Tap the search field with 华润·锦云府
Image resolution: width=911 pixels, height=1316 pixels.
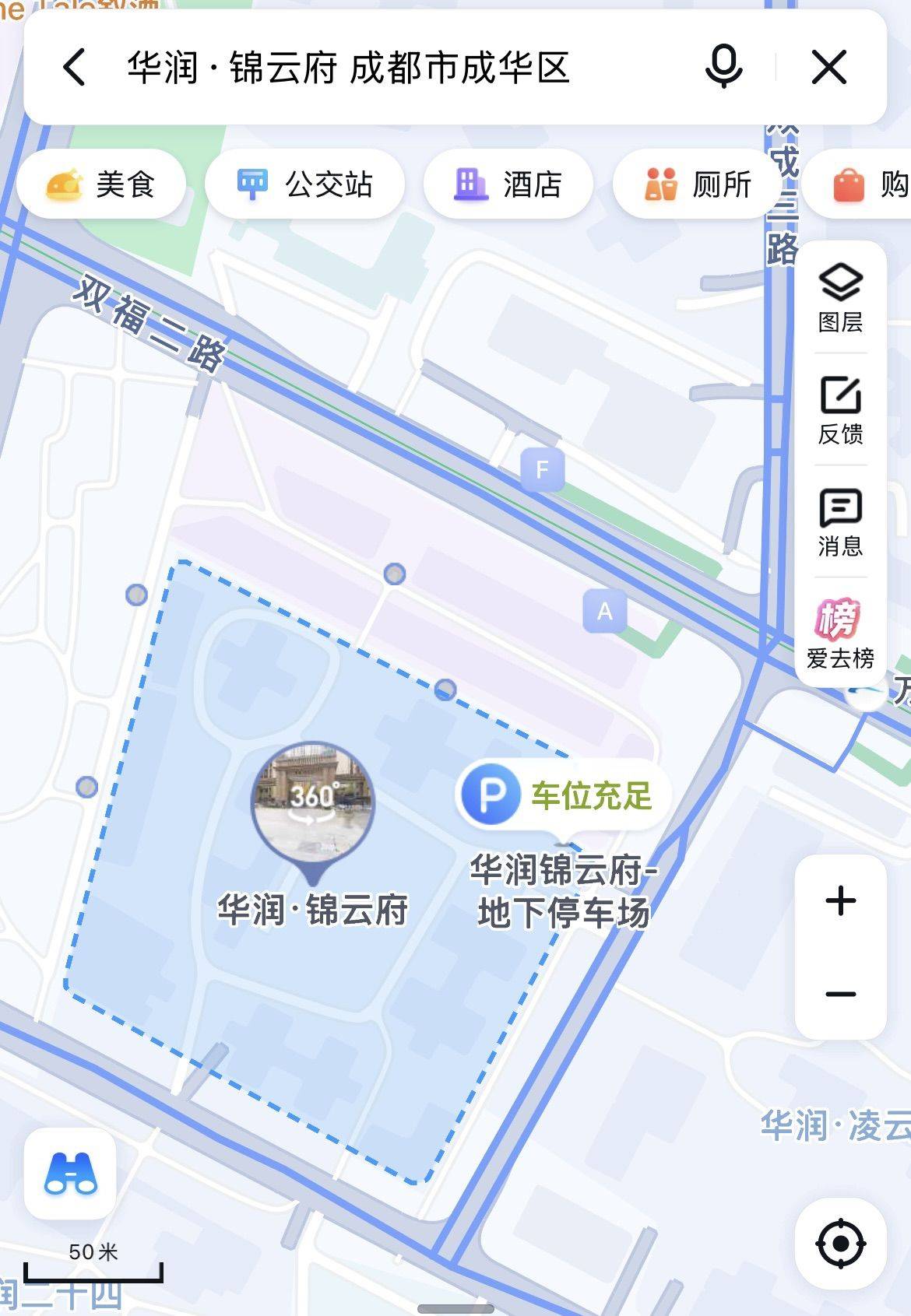coord(349,68)
